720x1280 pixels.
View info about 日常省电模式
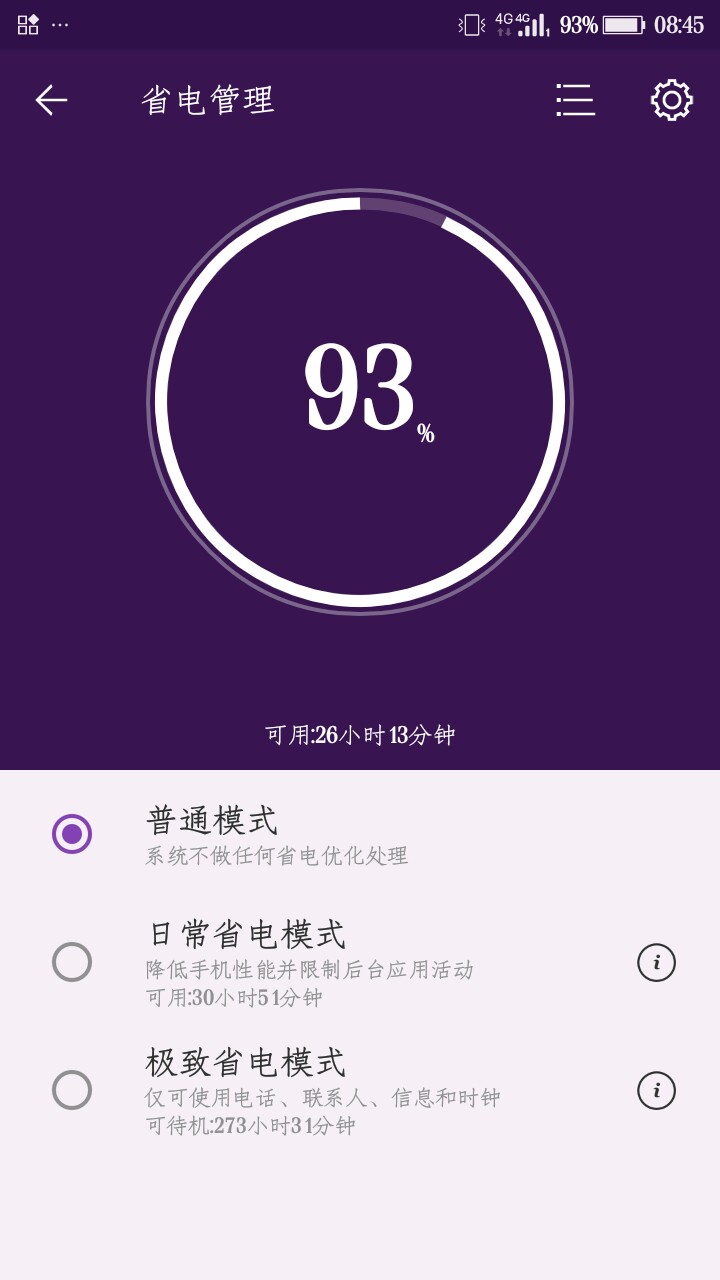coord(656,962)
